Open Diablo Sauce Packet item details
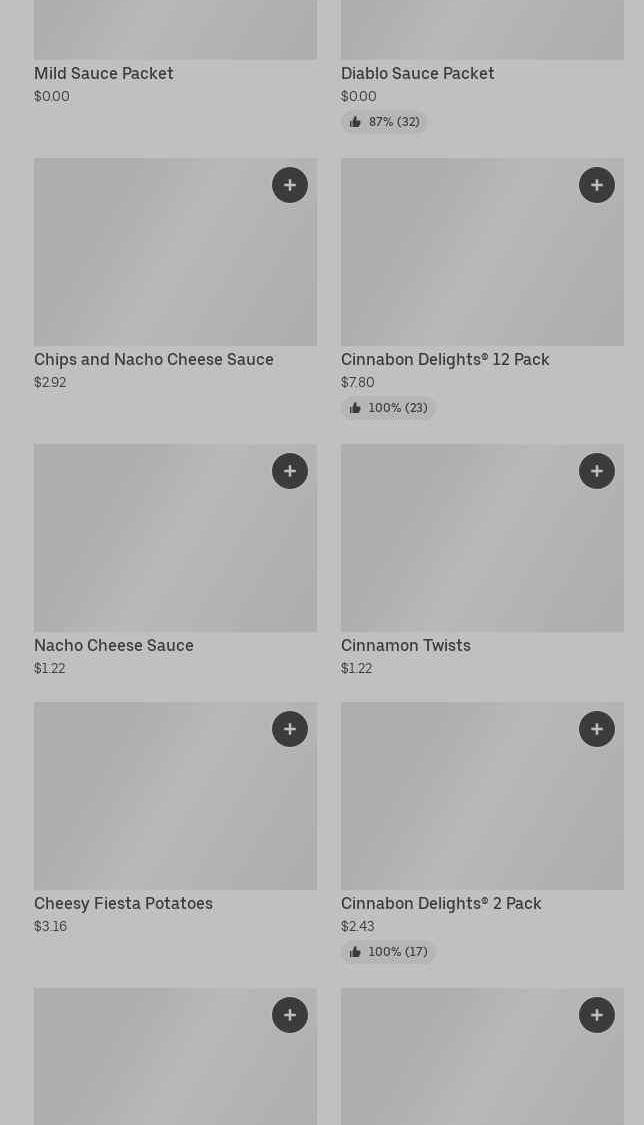This screenshot has width=644, height=1125. coord(418,74)
